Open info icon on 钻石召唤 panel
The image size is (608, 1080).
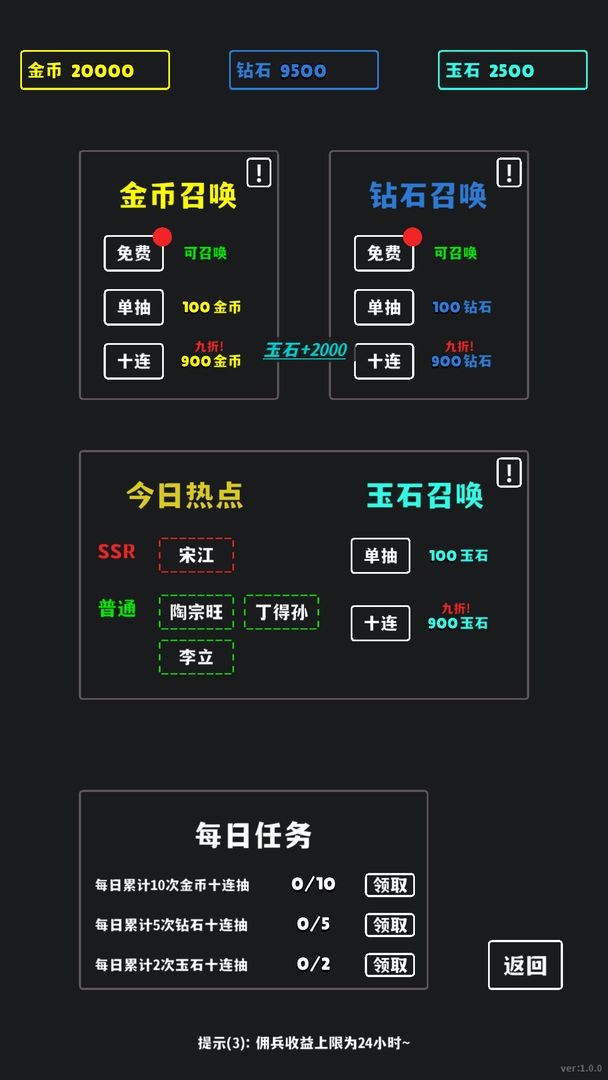click(509, 173)
